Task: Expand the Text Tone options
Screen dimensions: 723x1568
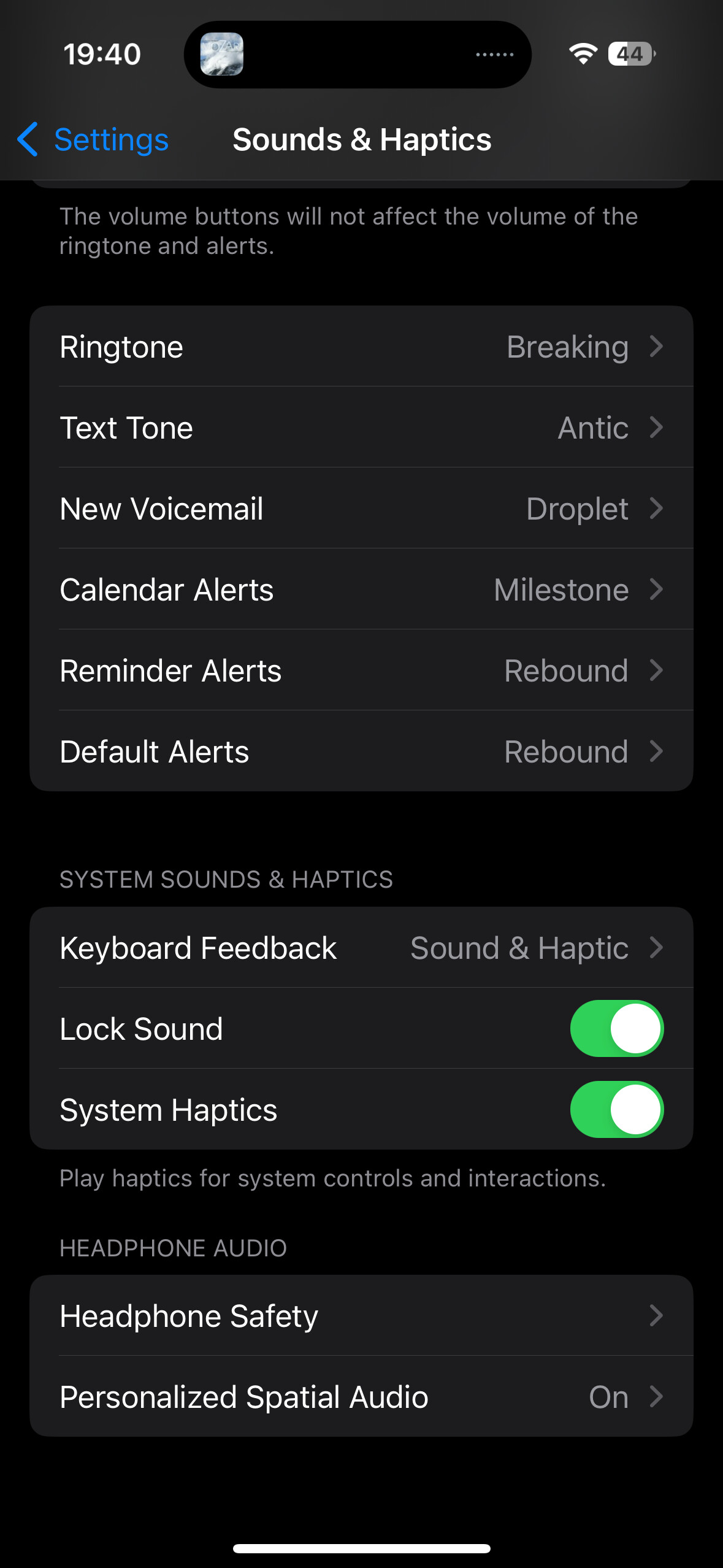Action: pyautogui.click(x=362, y=427)
